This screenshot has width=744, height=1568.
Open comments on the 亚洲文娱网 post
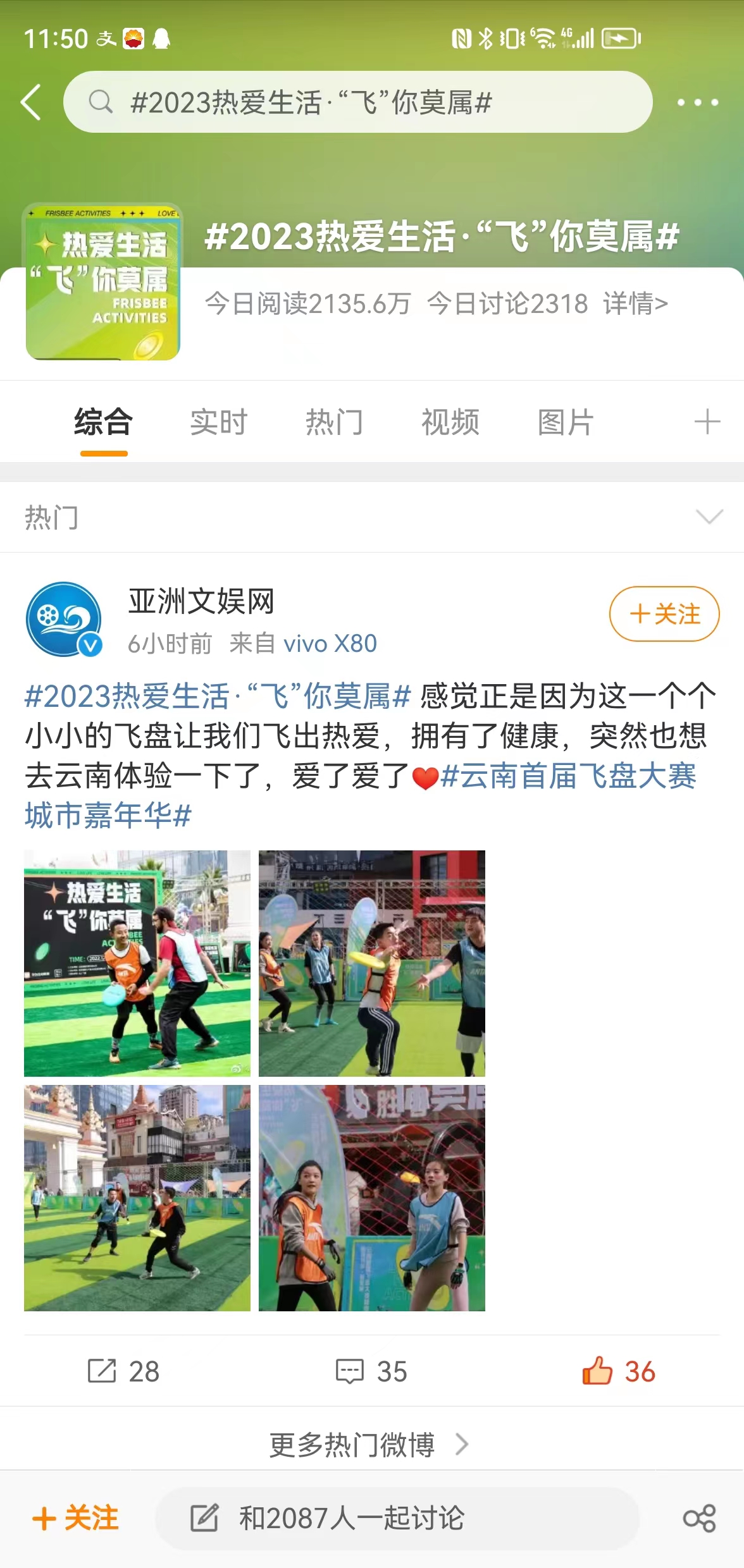371,1371
